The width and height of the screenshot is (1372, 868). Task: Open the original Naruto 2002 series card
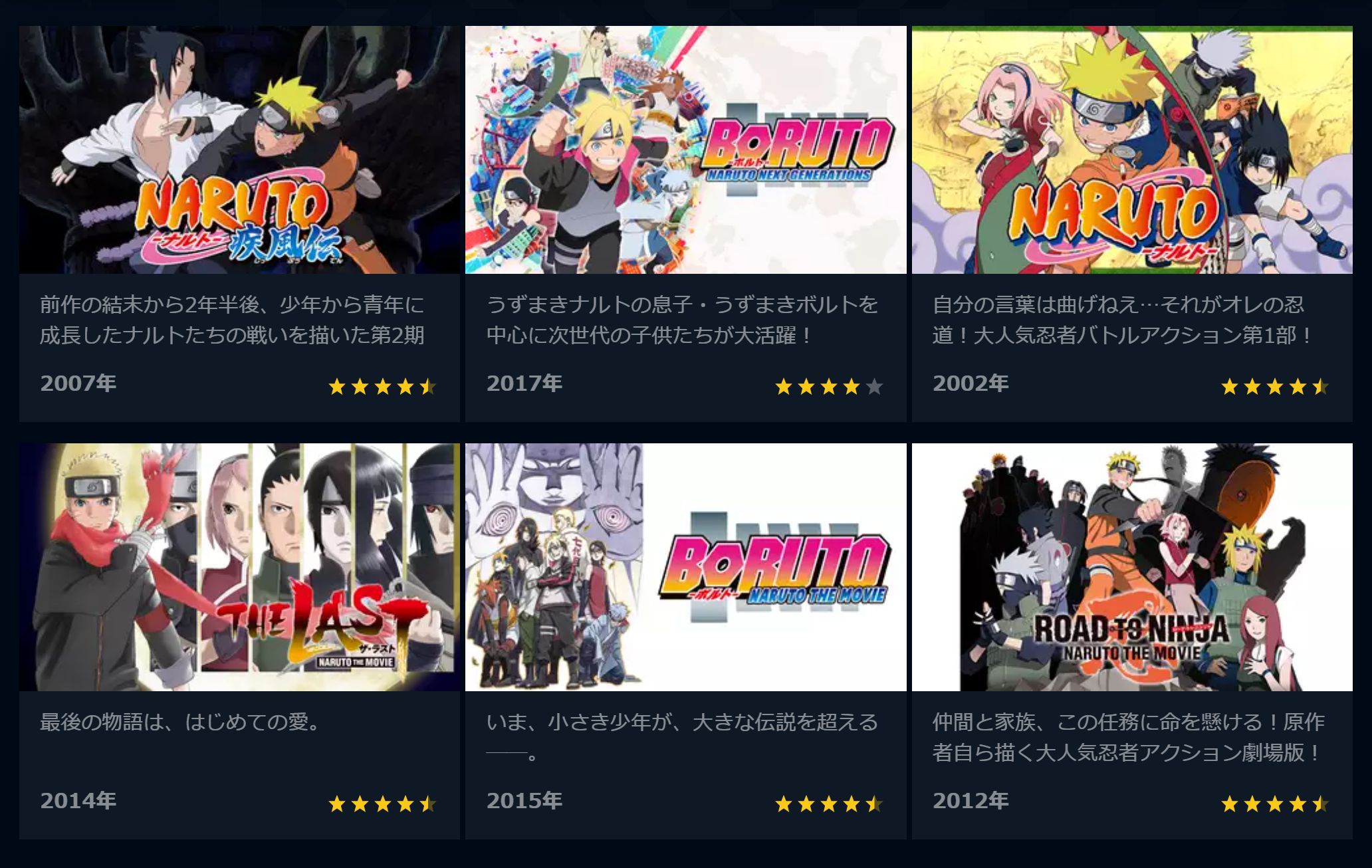click(x=1131, y=150)
